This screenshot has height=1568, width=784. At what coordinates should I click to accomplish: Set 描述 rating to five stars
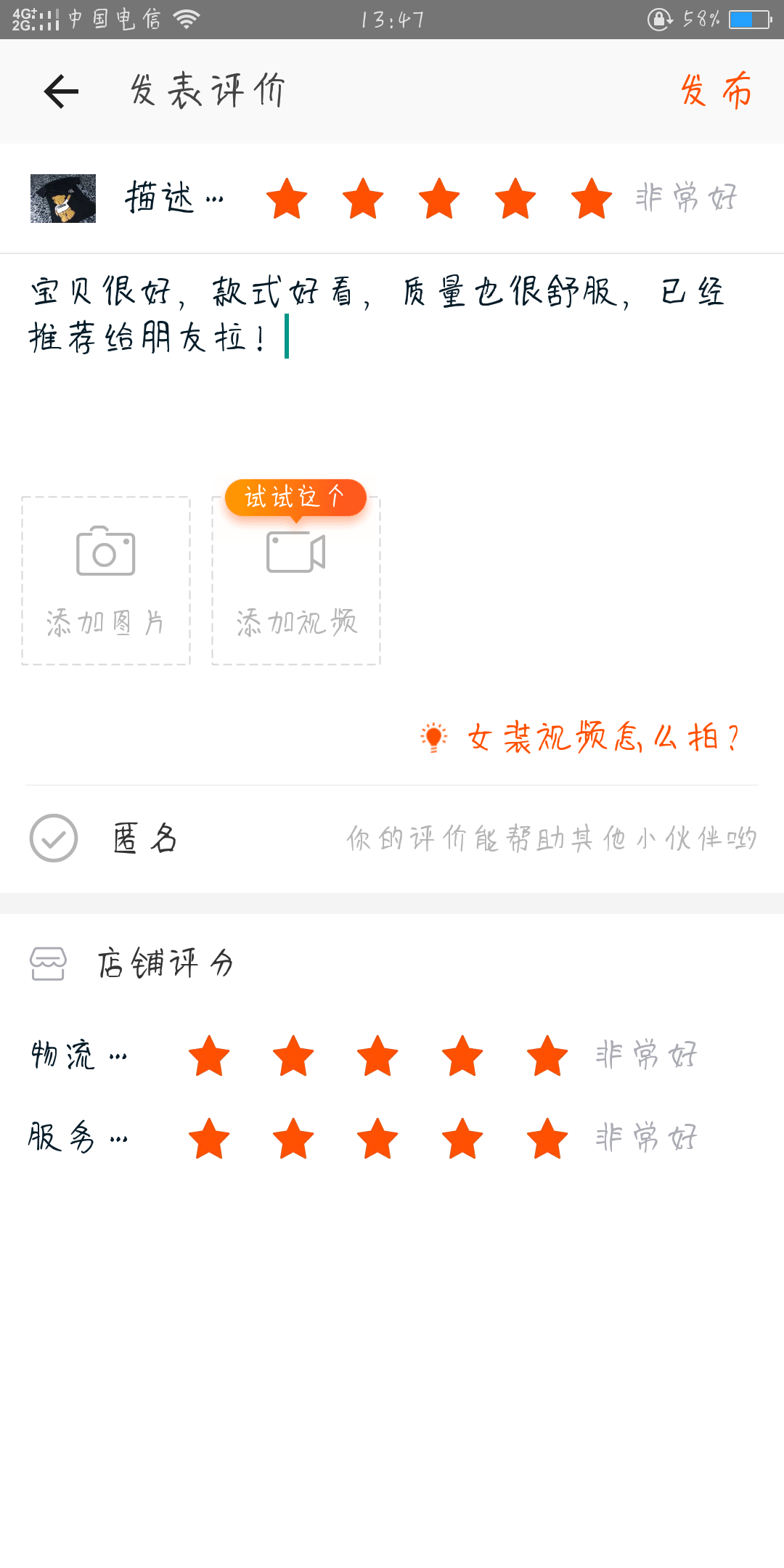592,198
